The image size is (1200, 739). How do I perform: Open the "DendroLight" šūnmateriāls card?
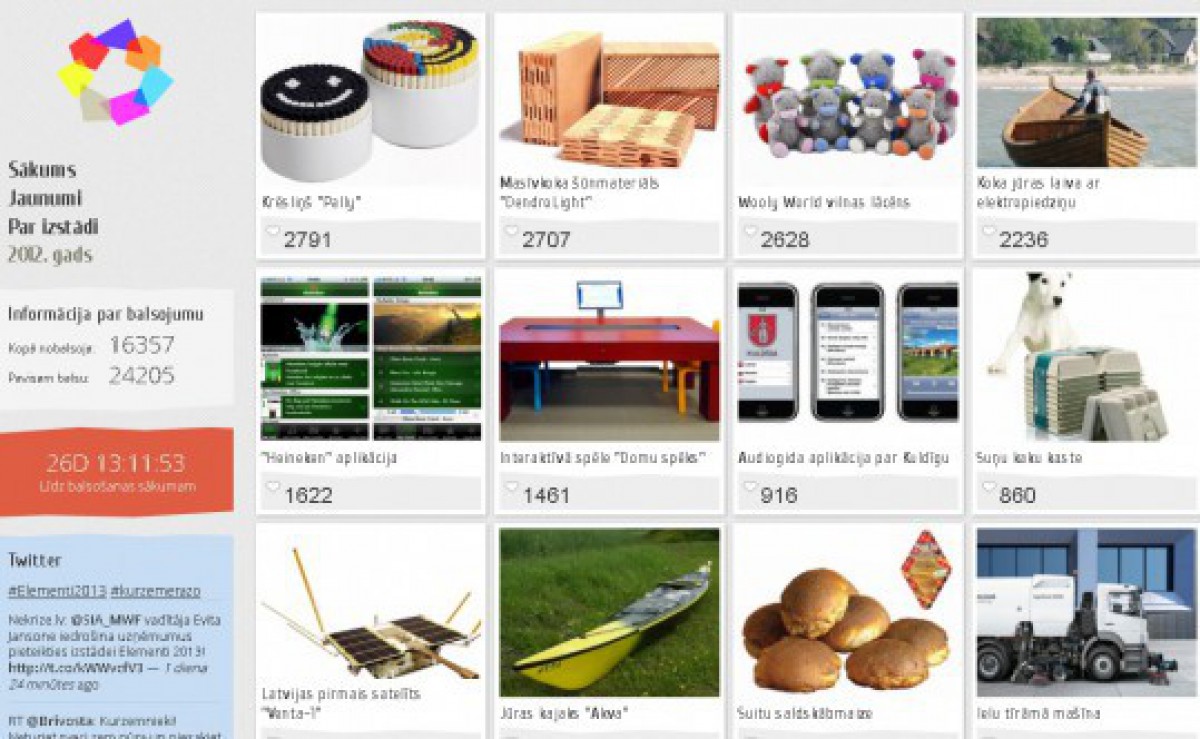pos(609,100)
